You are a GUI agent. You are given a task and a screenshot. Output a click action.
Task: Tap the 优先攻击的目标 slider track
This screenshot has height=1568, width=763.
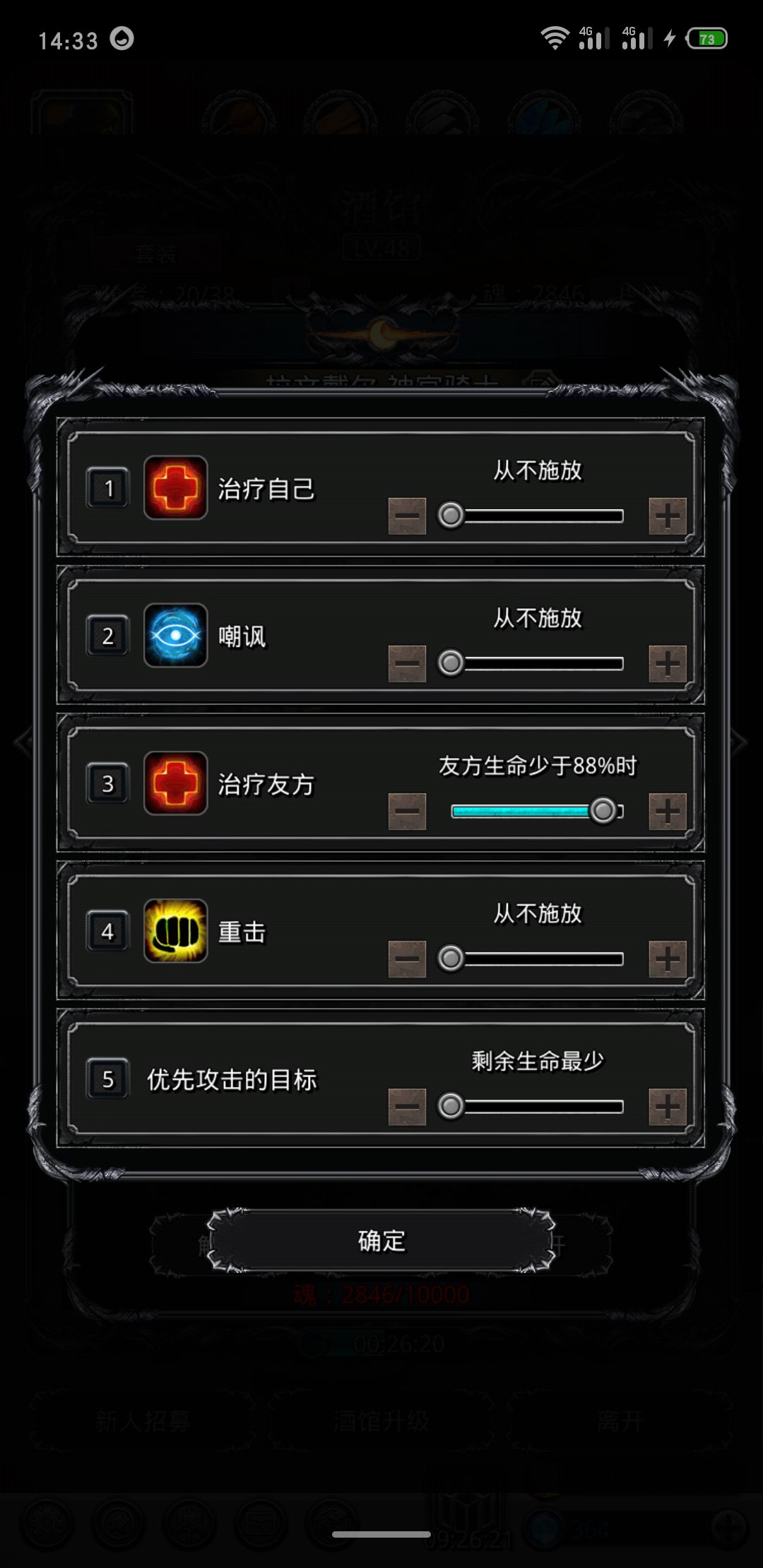(x=537, y=1107)
